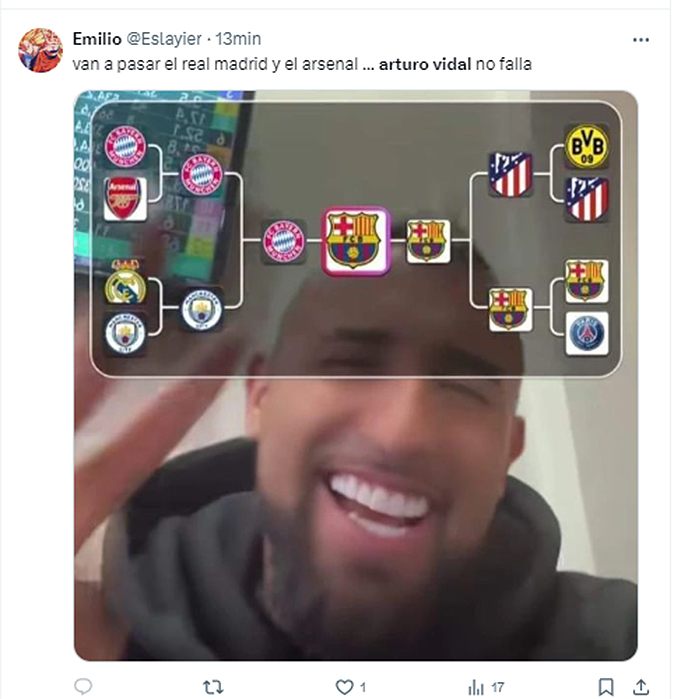
Task: View the tweet's analytics
Action: (476, 687)
